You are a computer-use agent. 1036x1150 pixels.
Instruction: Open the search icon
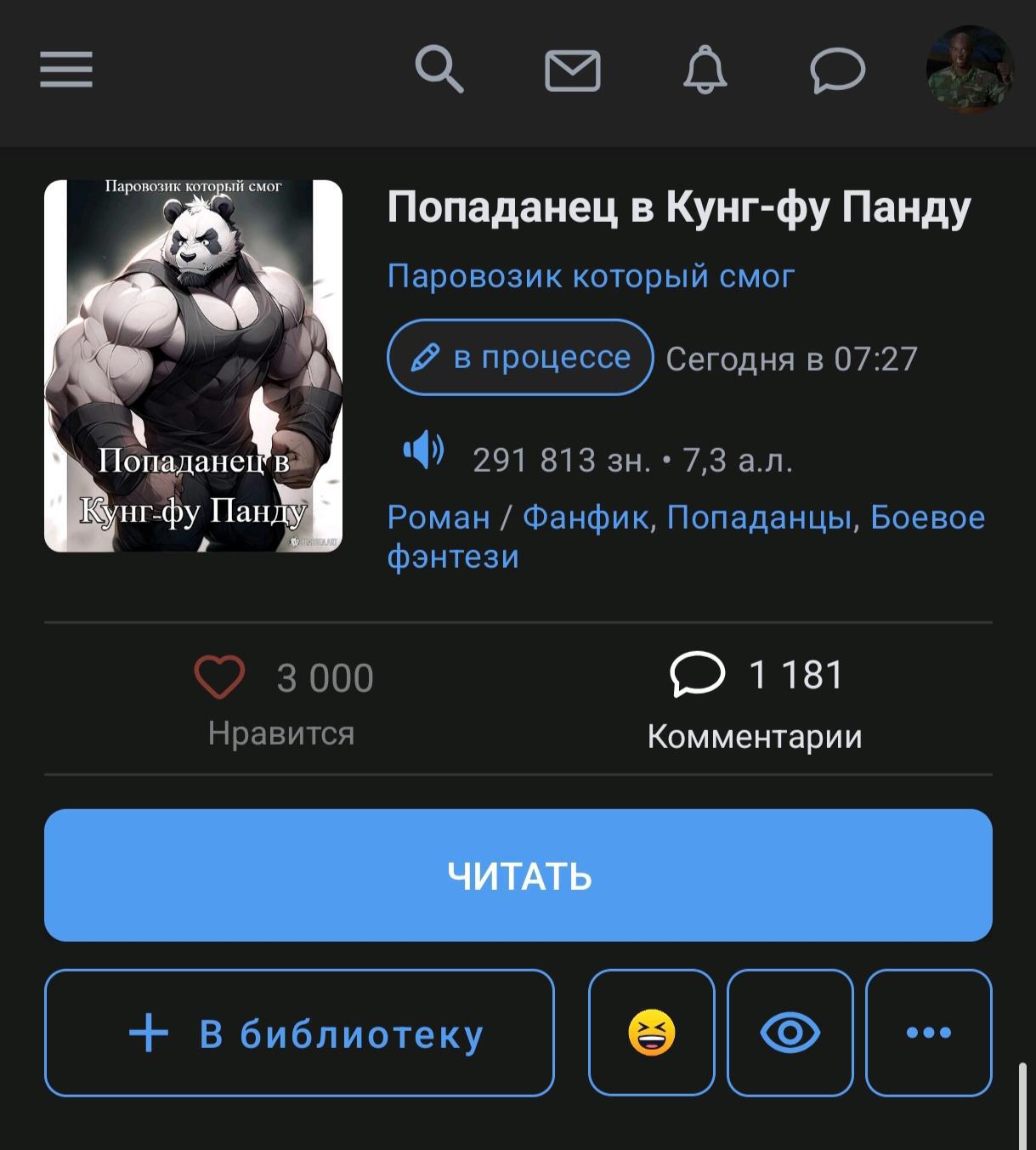[x=439, y=70]
